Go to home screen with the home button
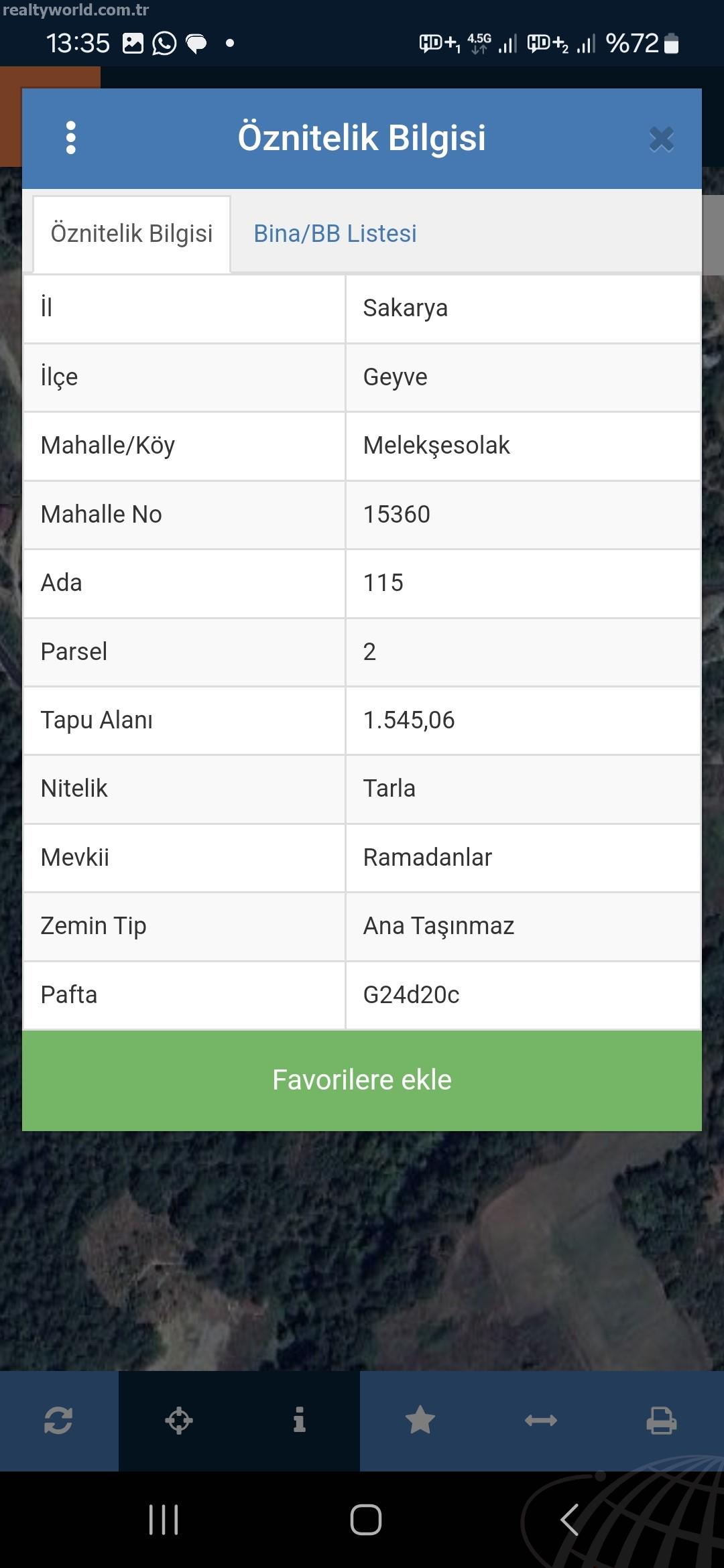 point(366,1520)
